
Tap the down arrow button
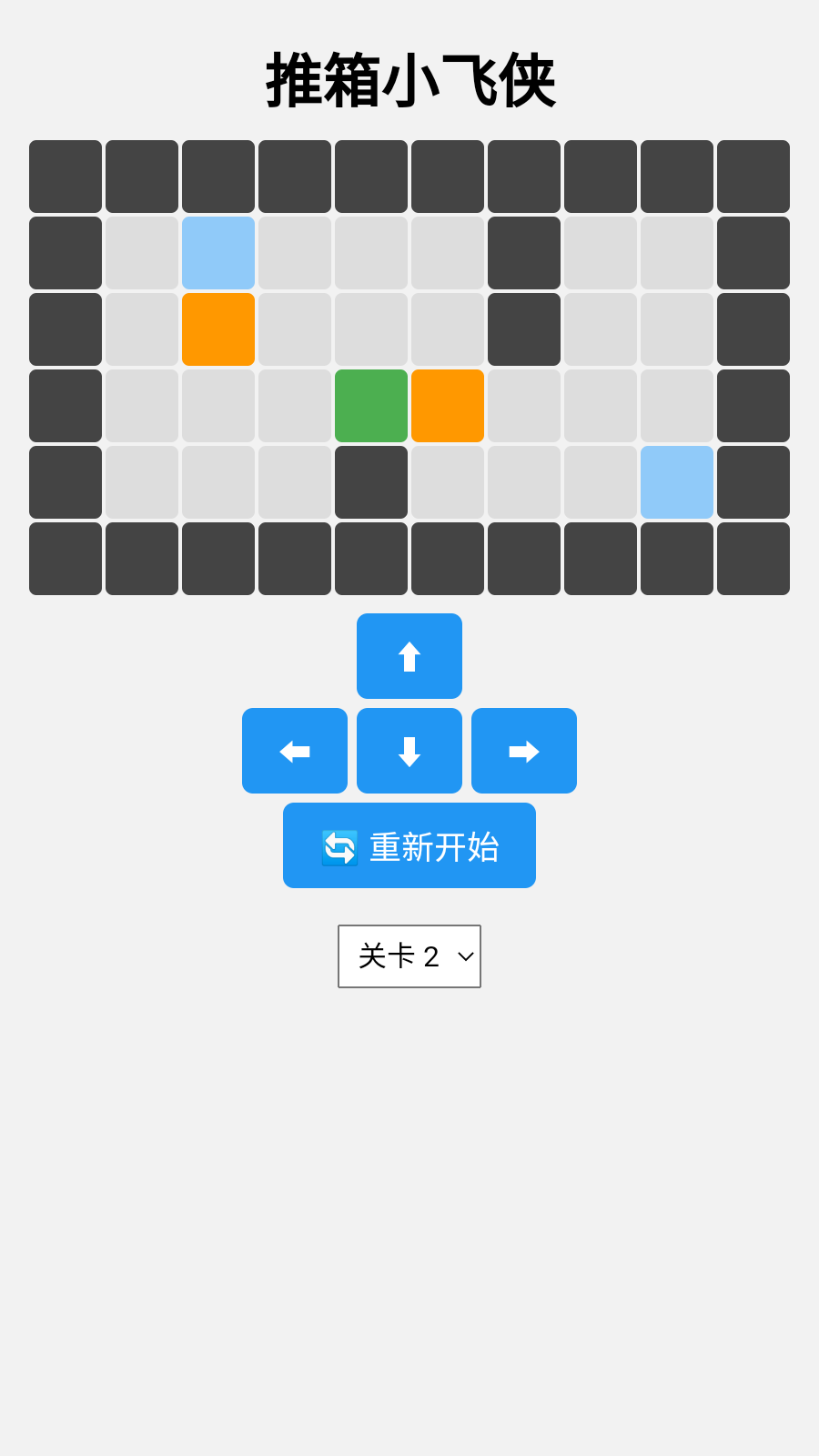tap(409, 751)
